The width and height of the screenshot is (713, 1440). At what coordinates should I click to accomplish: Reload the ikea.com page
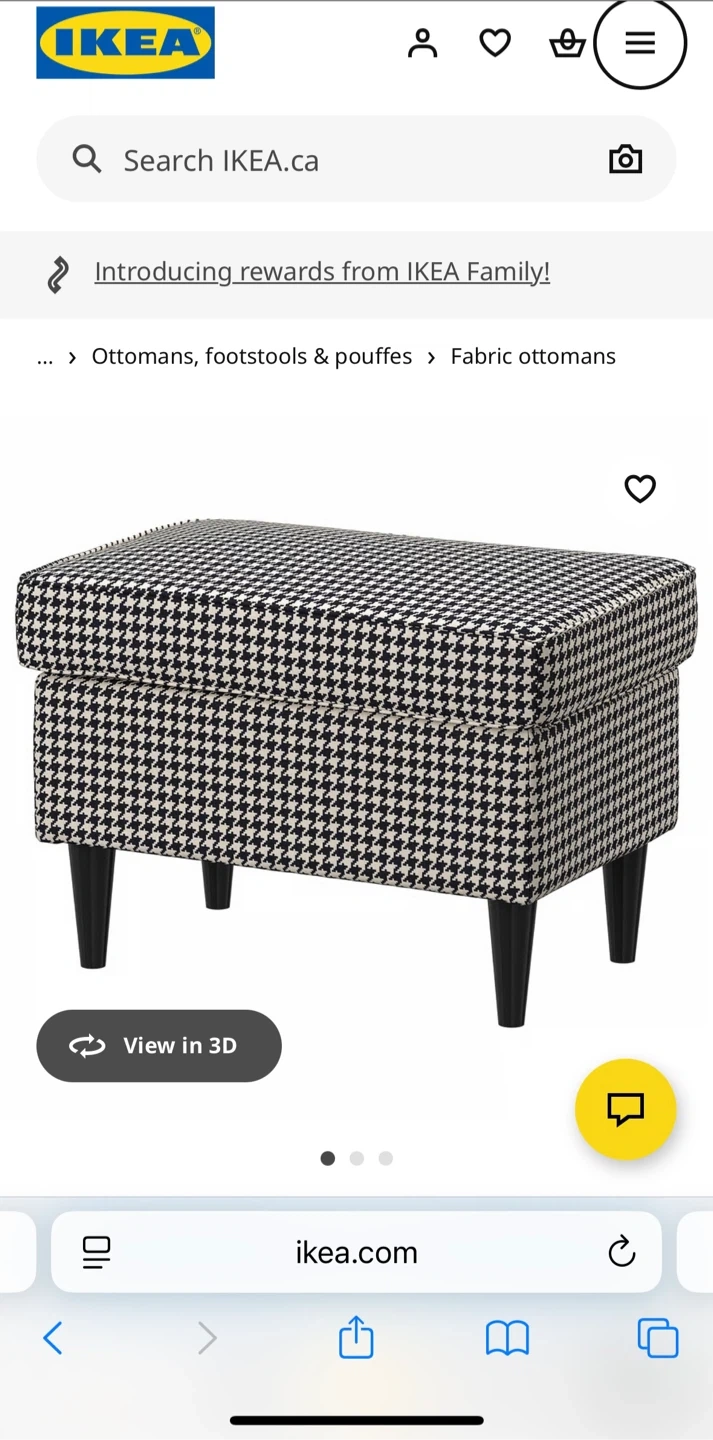621,1252
